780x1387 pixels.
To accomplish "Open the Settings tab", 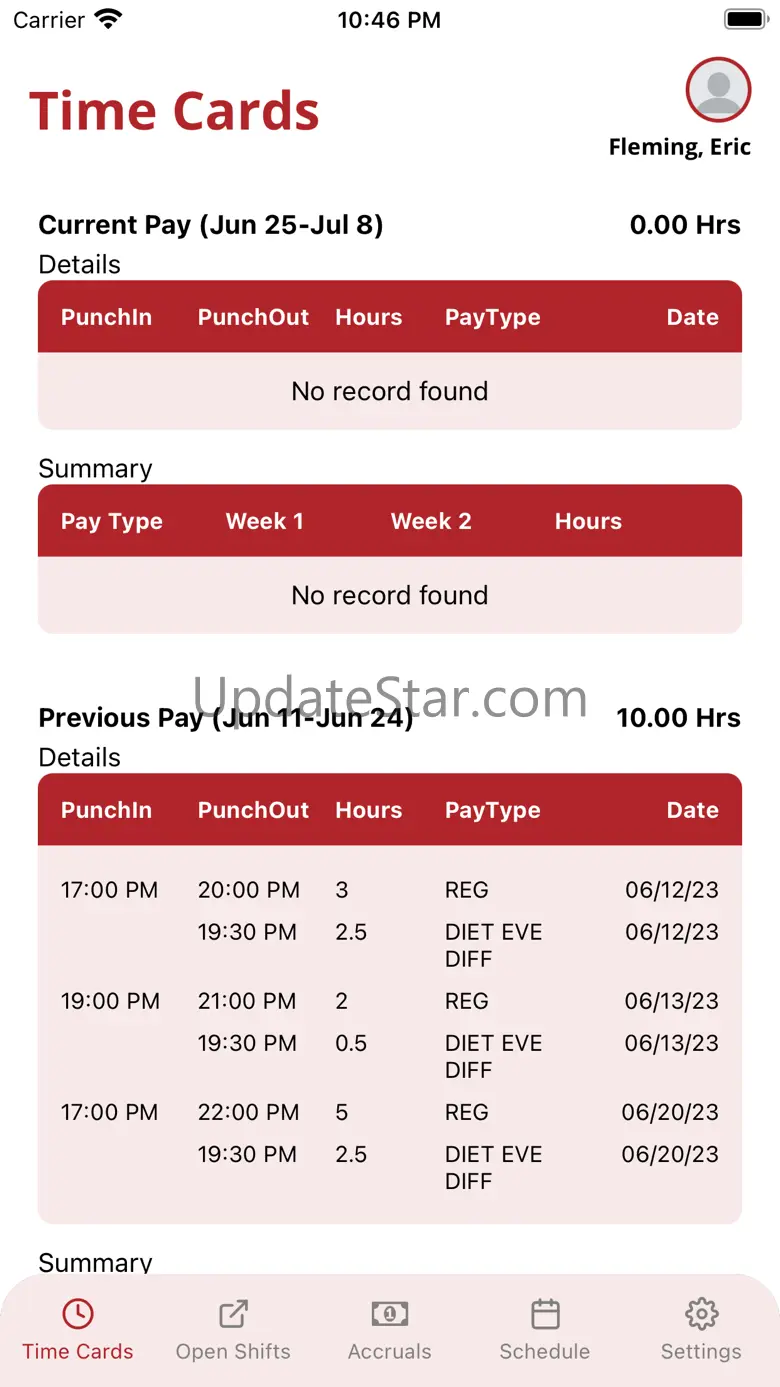I will 701,1330.
